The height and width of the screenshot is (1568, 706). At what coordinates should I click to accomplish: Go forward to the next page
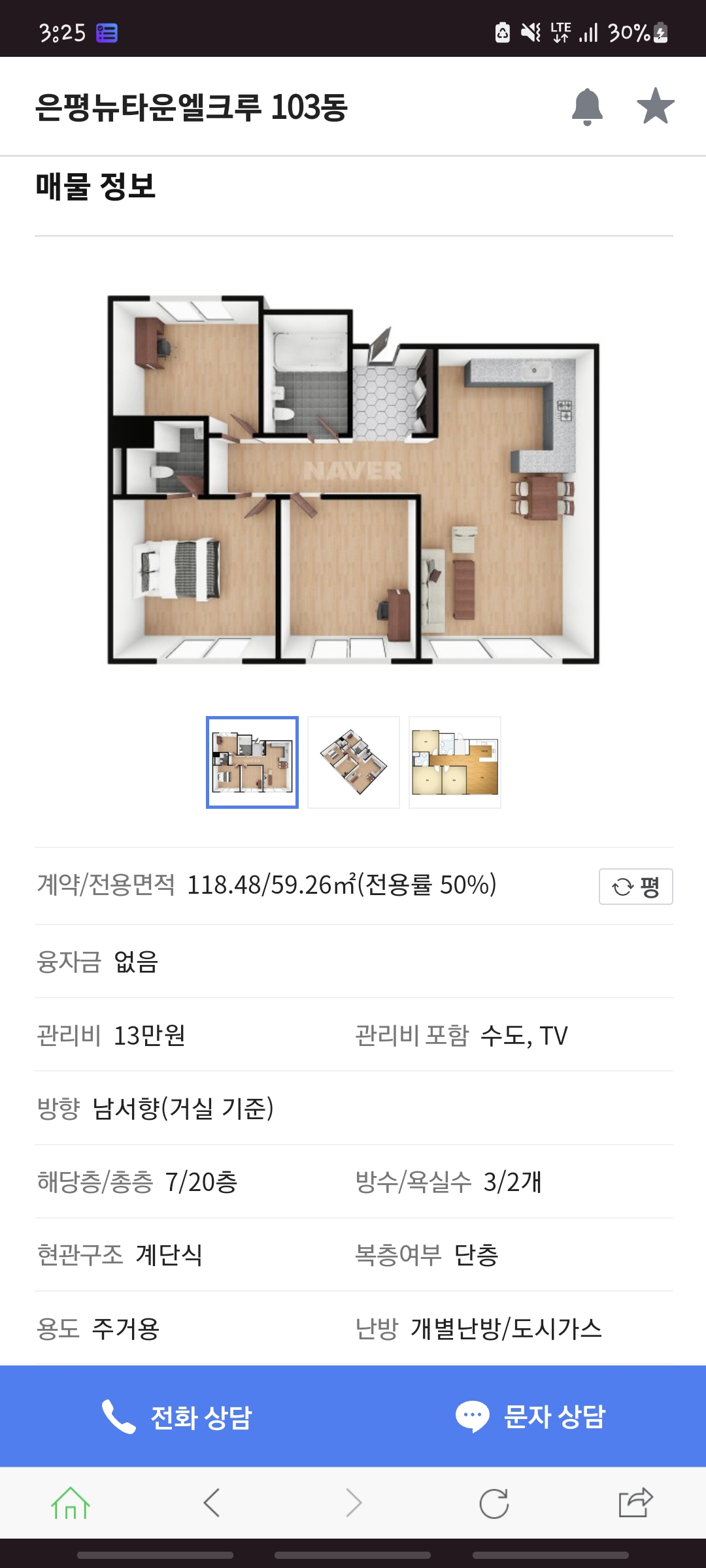[354, 1503]
